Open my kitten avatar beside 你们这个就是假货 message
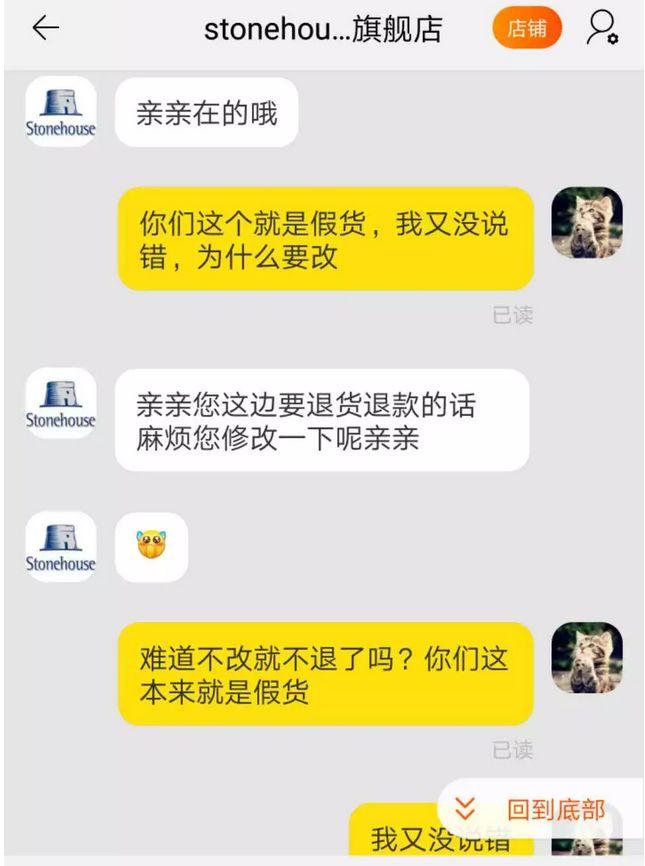The height and width of the screenshot is (866, 645). [587, 222]
